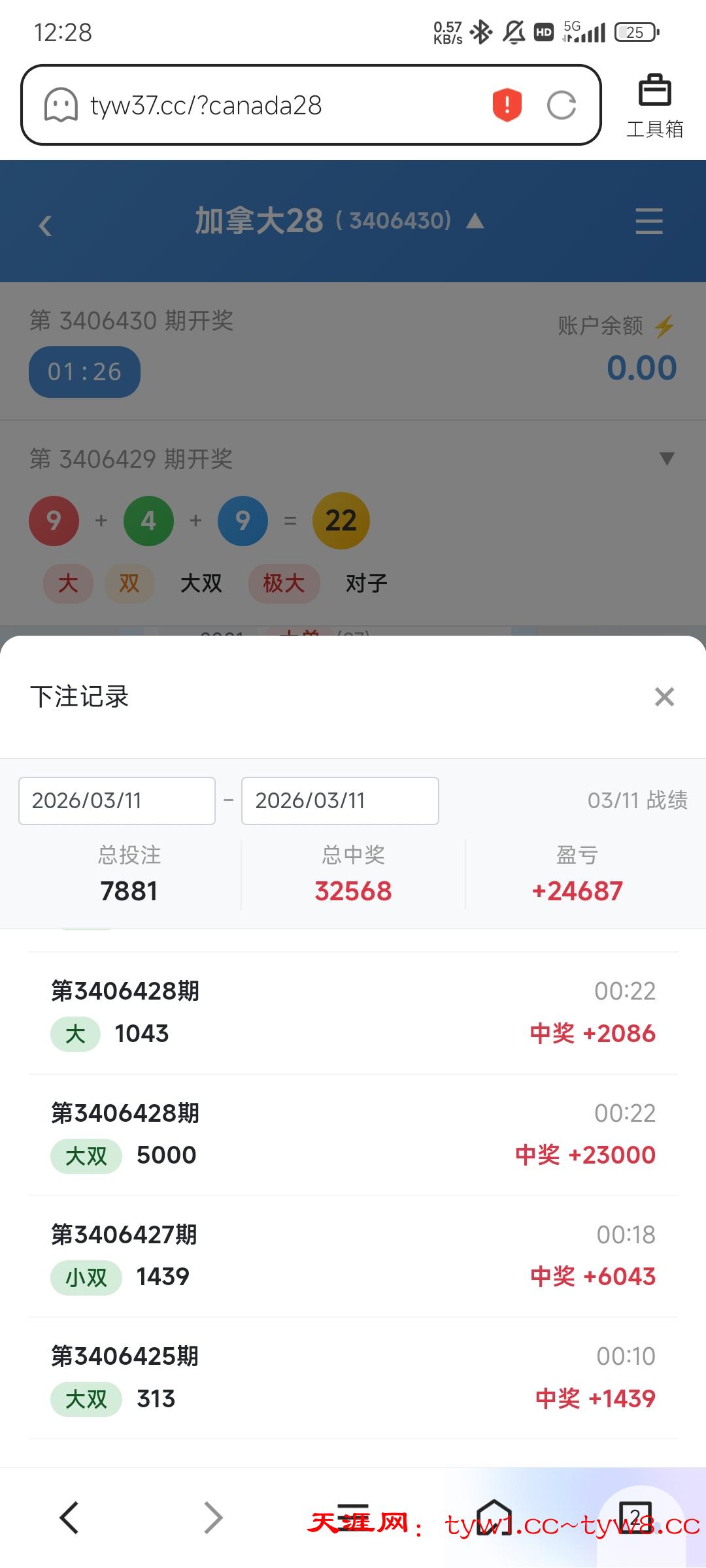
Task: Open the browser tabs switcher
Action: point(635,1517)
